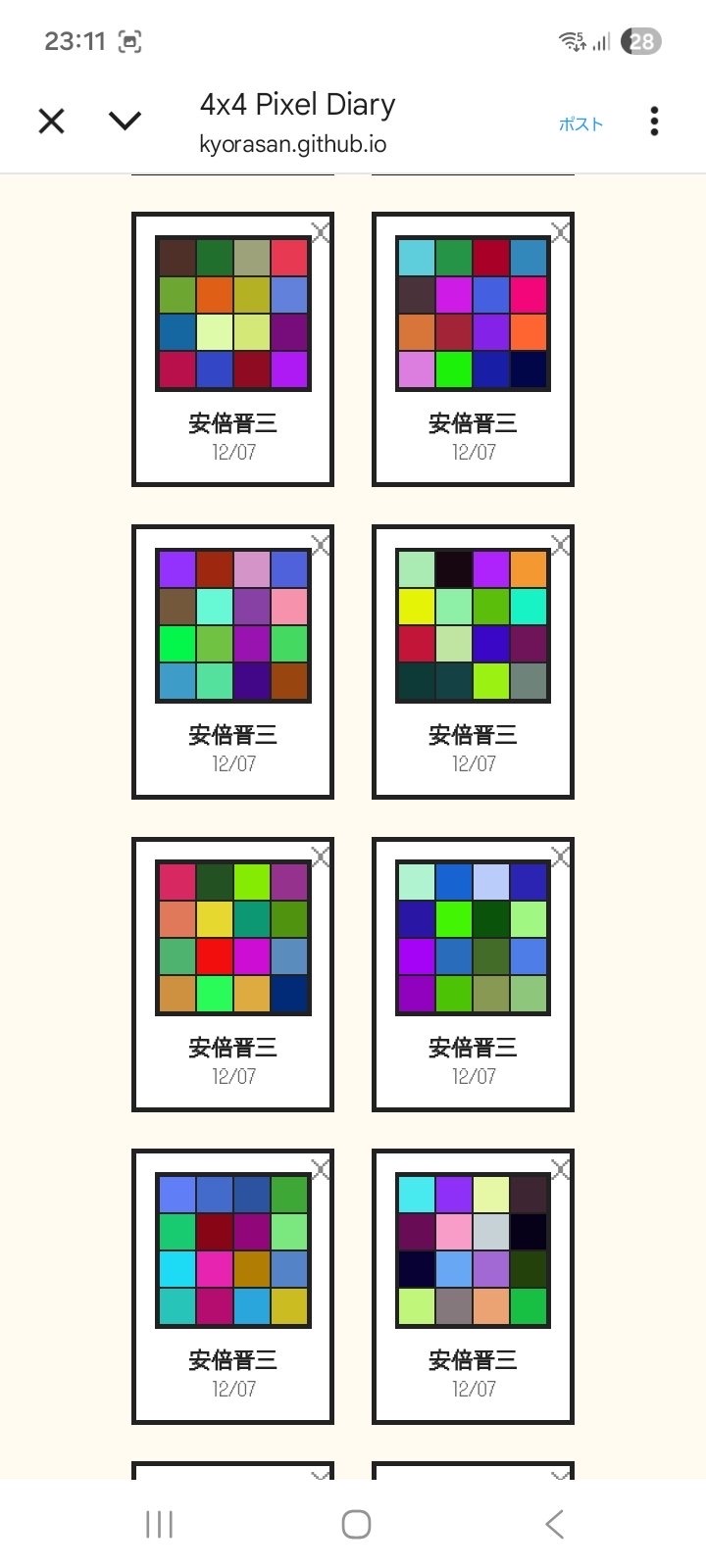Screen dimensions: 706x1568
Task: Go back using the system back button
Action: (554, 1524)
